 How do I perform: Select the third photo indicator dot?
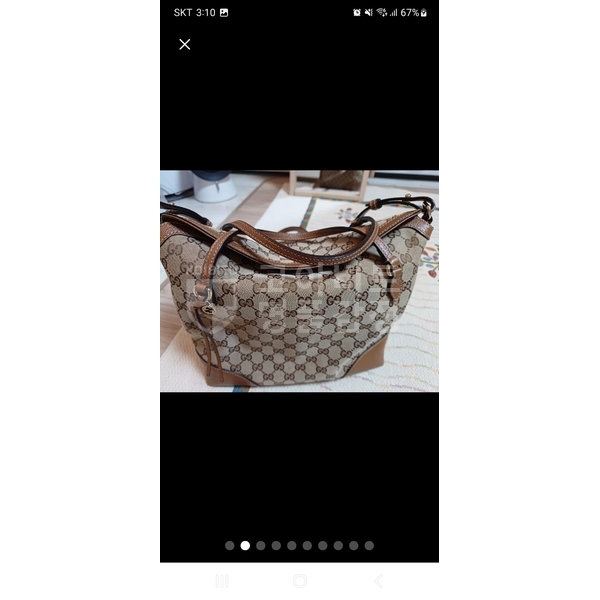(260, 546)
